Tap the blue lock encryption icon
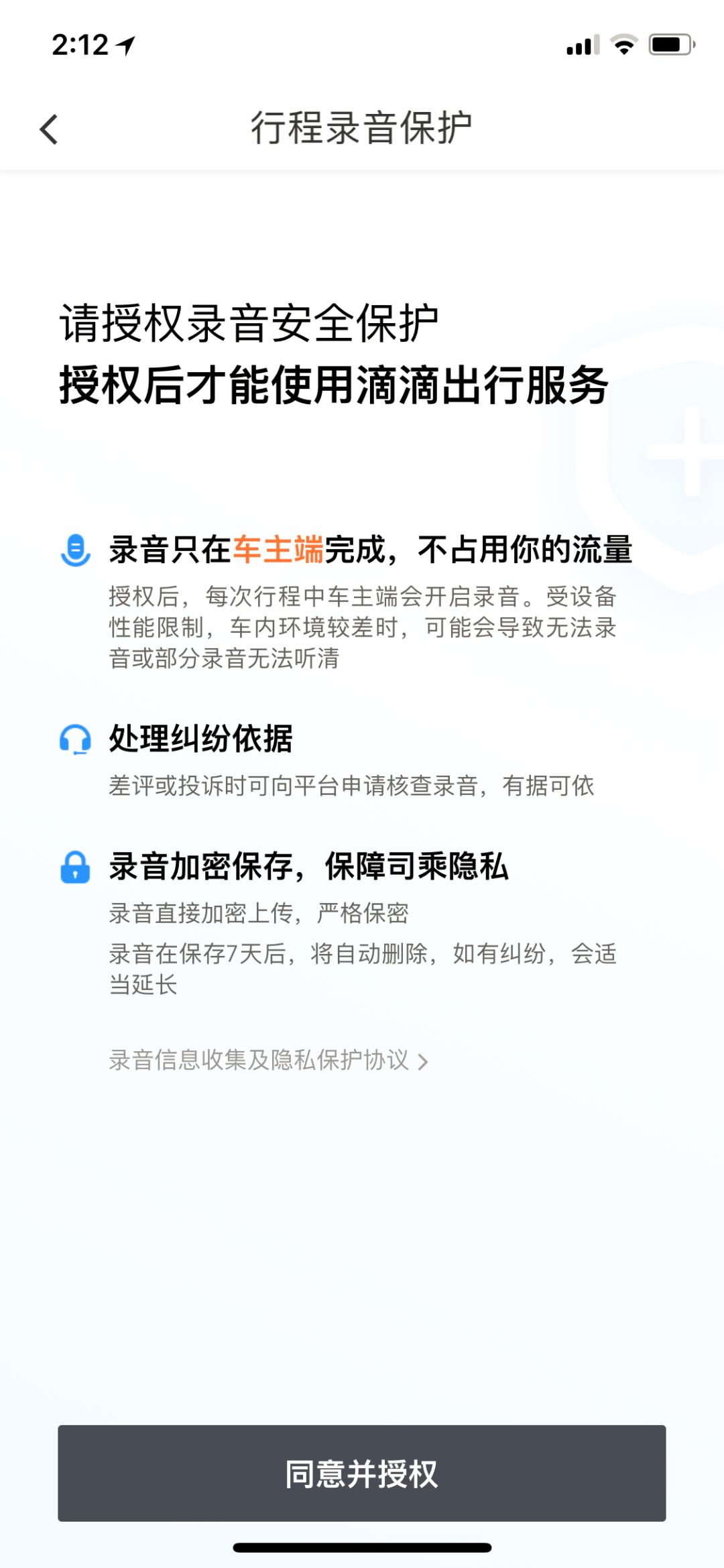This screenshot has width=724, height=1568. (76, 866)
